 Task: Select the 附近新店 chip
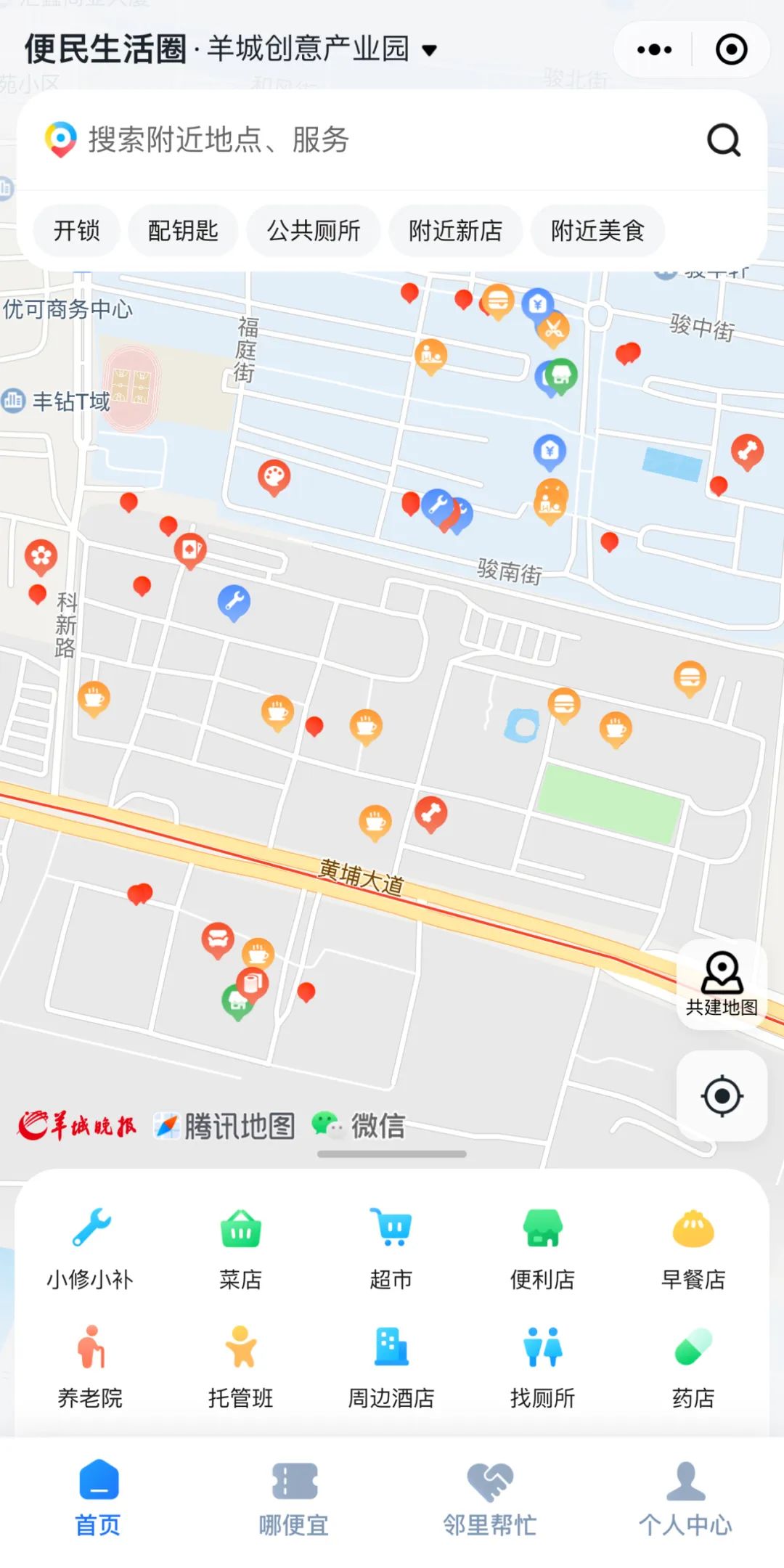tap(455, 231)
